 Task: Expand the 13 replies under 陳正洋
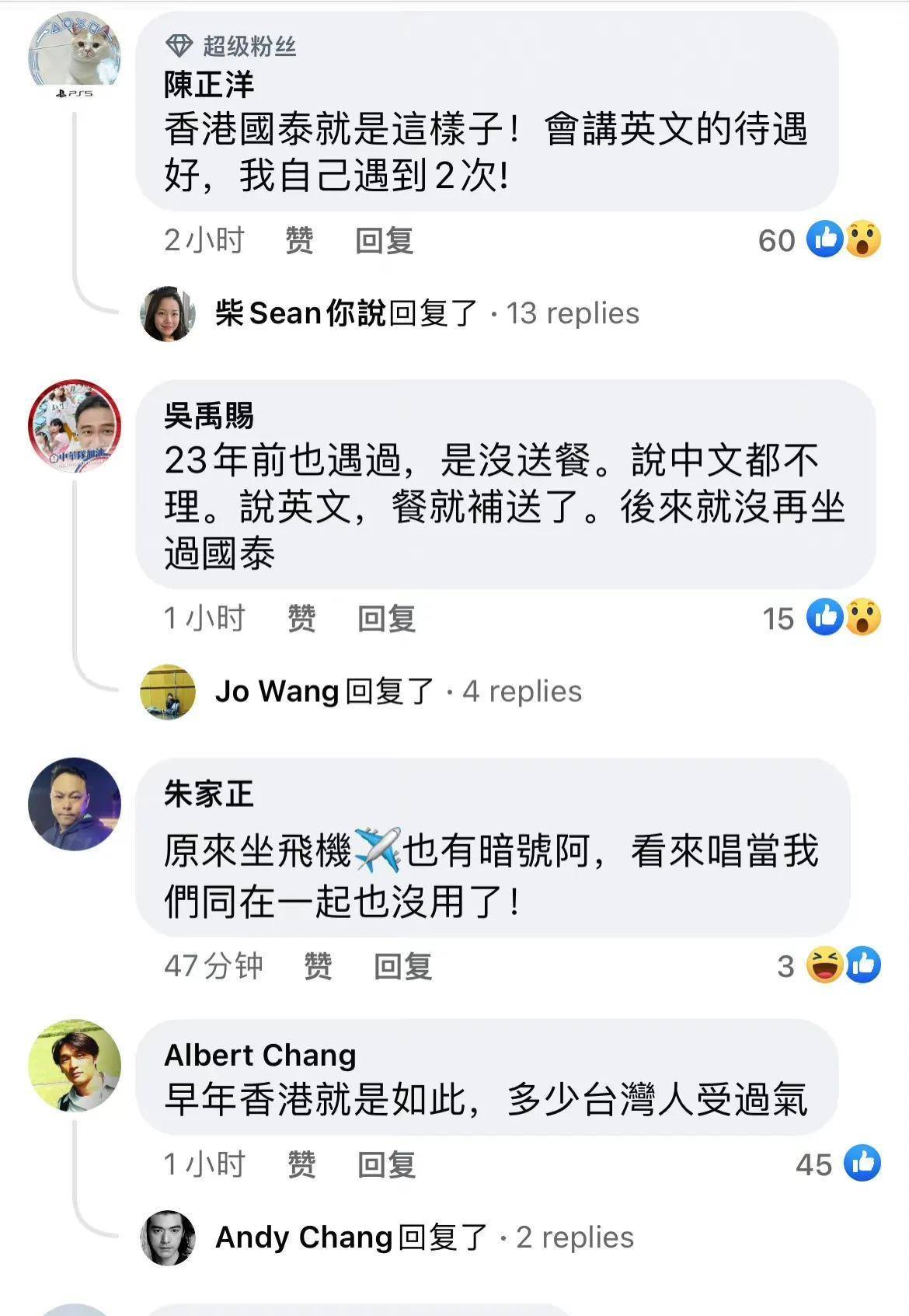tap(573, 313)
